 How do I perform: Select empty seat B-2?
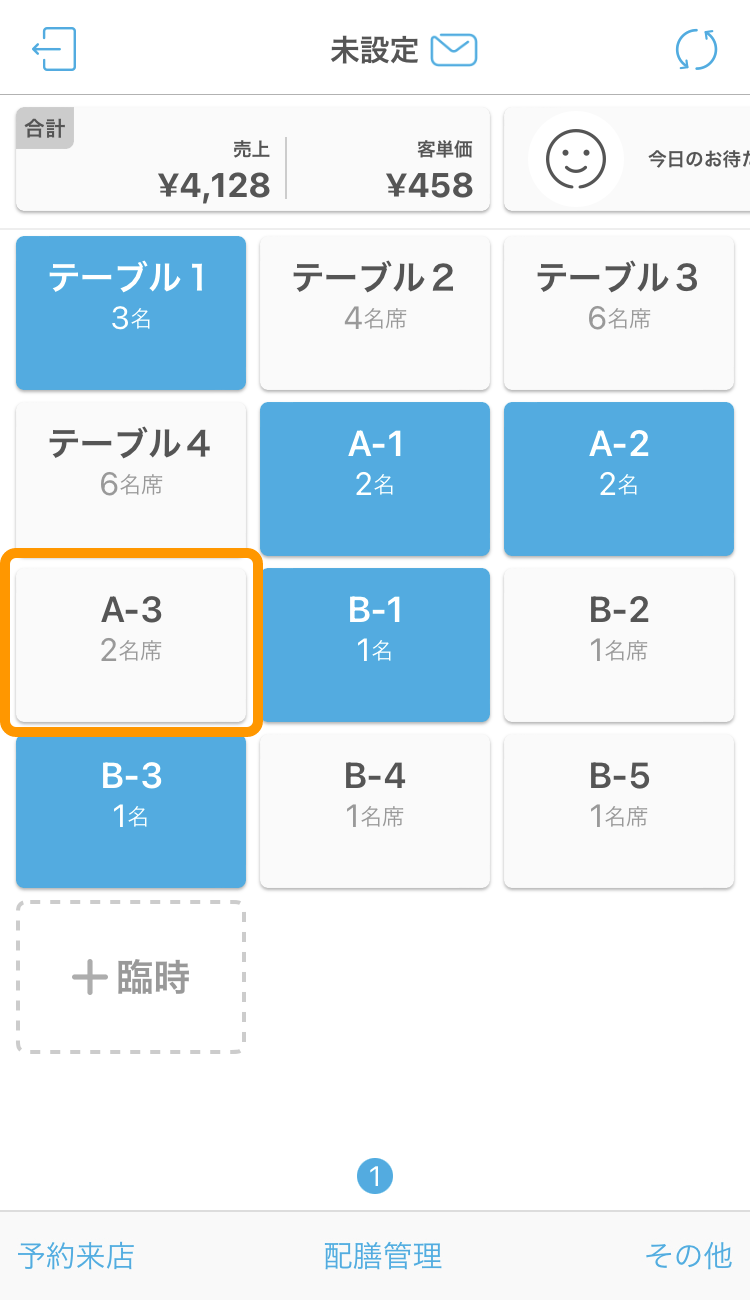point(619,645)
